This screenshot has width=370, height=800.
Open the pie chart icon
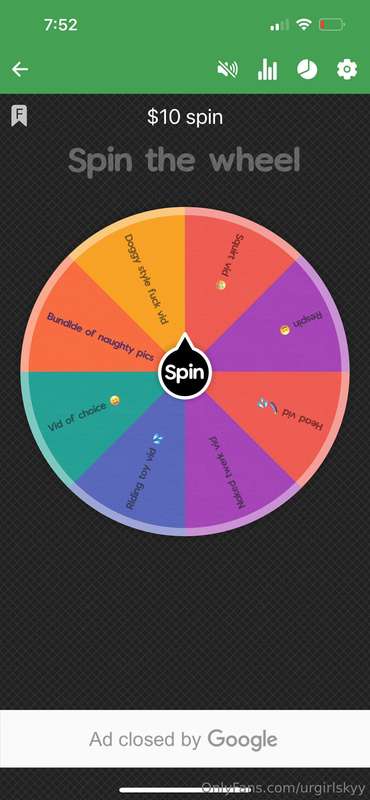307,69
